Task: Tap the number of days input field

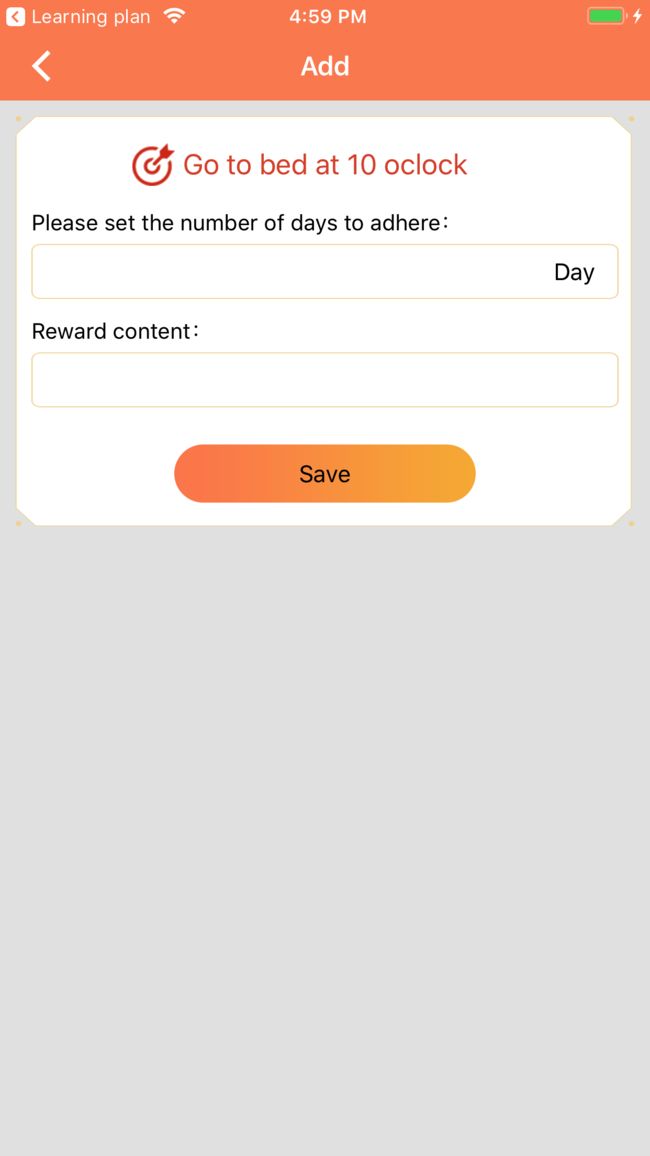Action: [x=324, y=271]
